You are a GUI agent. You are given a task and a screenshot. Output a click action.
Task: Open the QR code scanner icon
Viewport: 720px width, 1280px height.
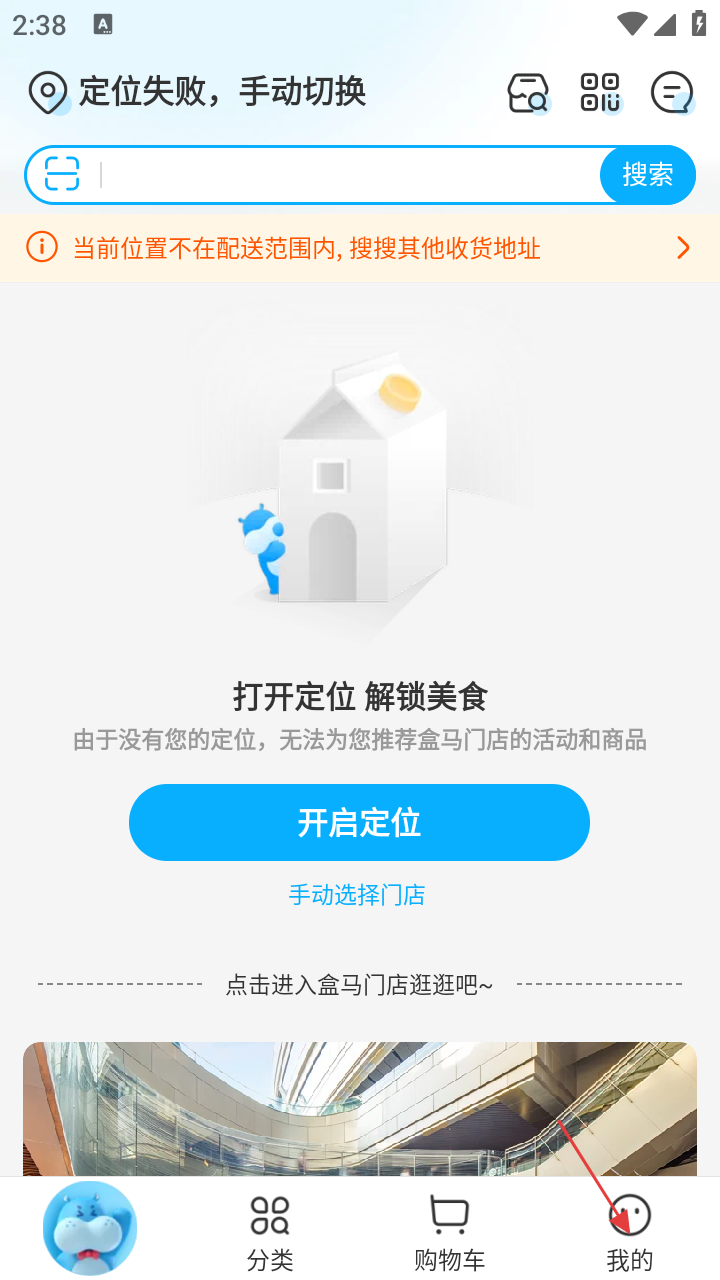tap(600, 93)
